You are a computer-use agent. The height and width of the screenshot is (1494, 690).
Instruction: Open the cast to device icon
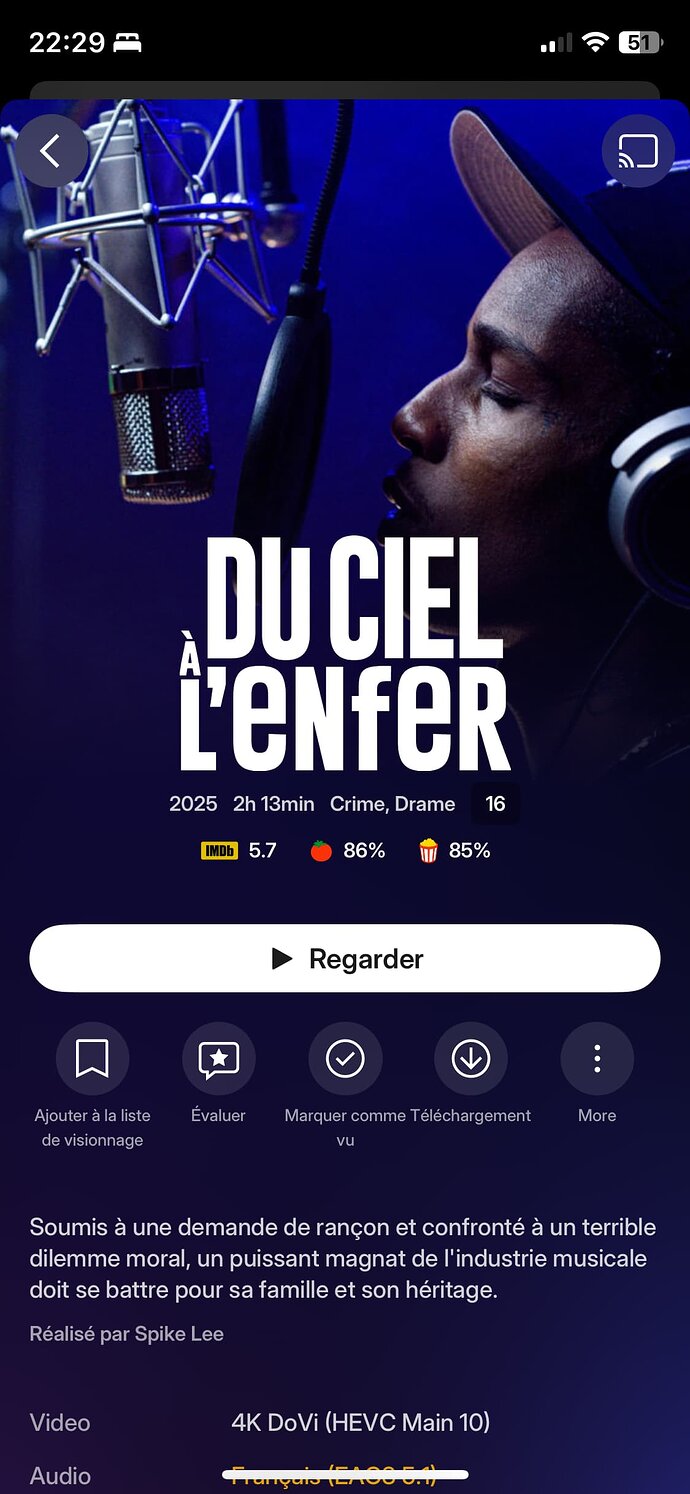(x=637, y=151)
